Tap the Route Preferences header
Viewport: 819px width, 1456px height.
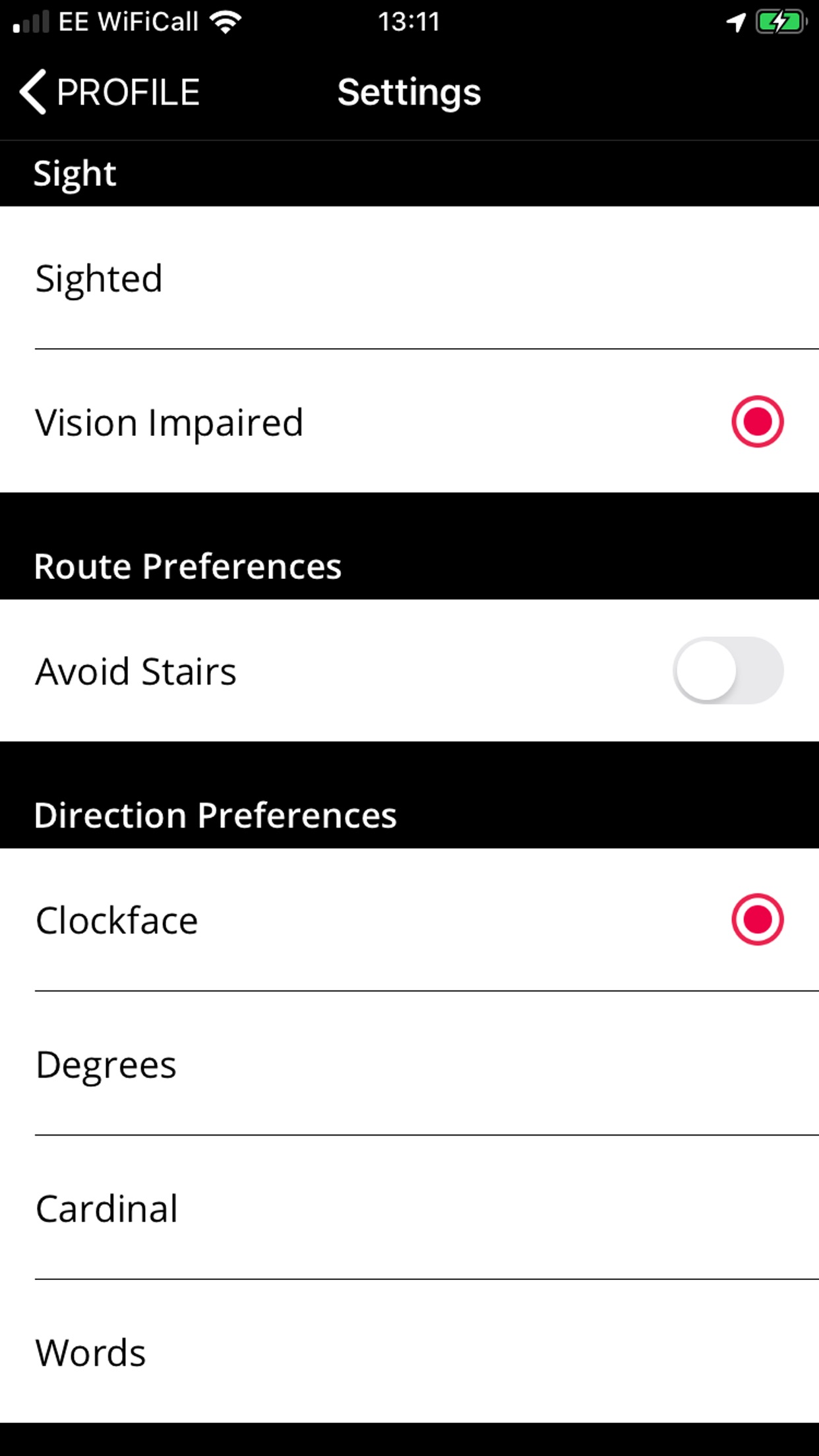click(188, 565)
